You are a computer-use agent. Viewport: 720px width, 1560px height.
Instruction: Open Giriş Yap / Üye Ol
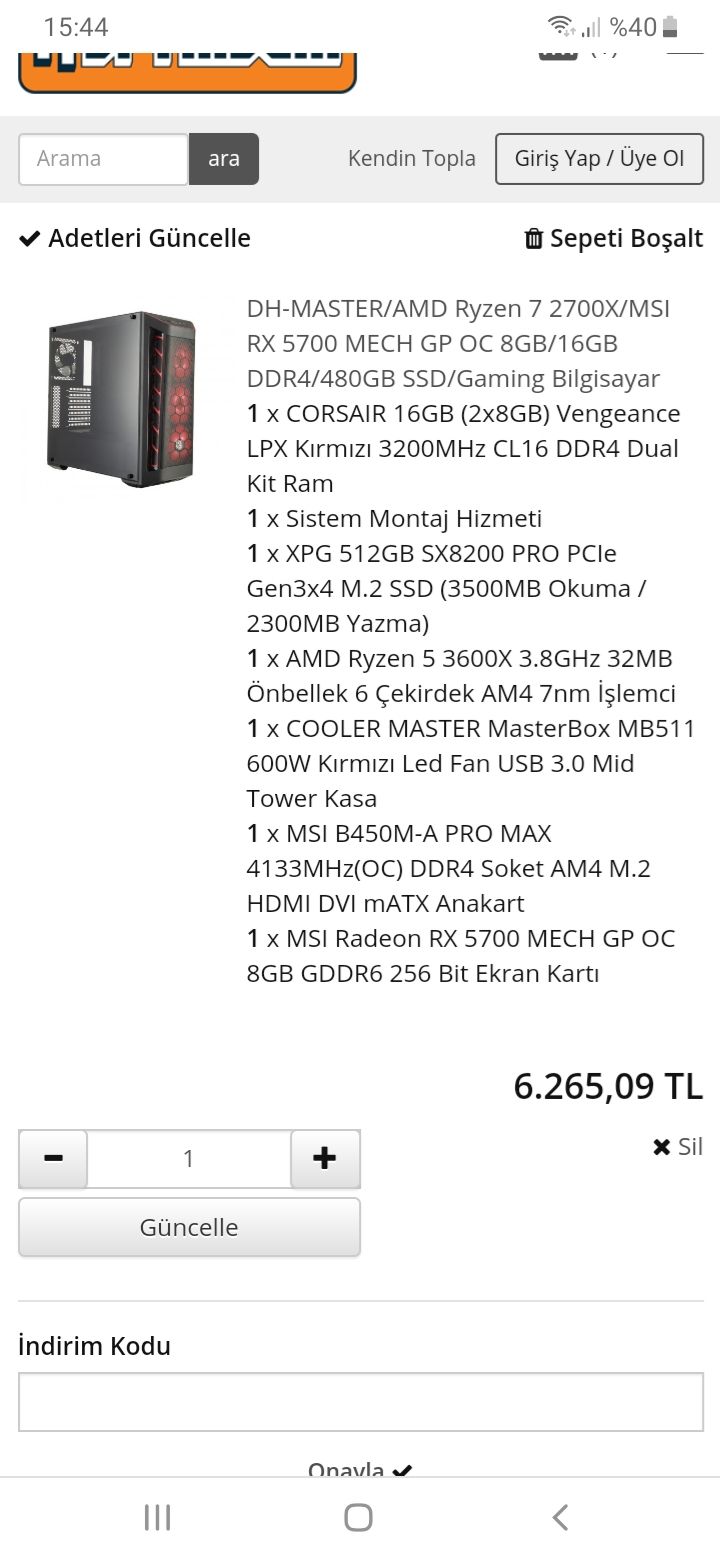click(599, 159)
